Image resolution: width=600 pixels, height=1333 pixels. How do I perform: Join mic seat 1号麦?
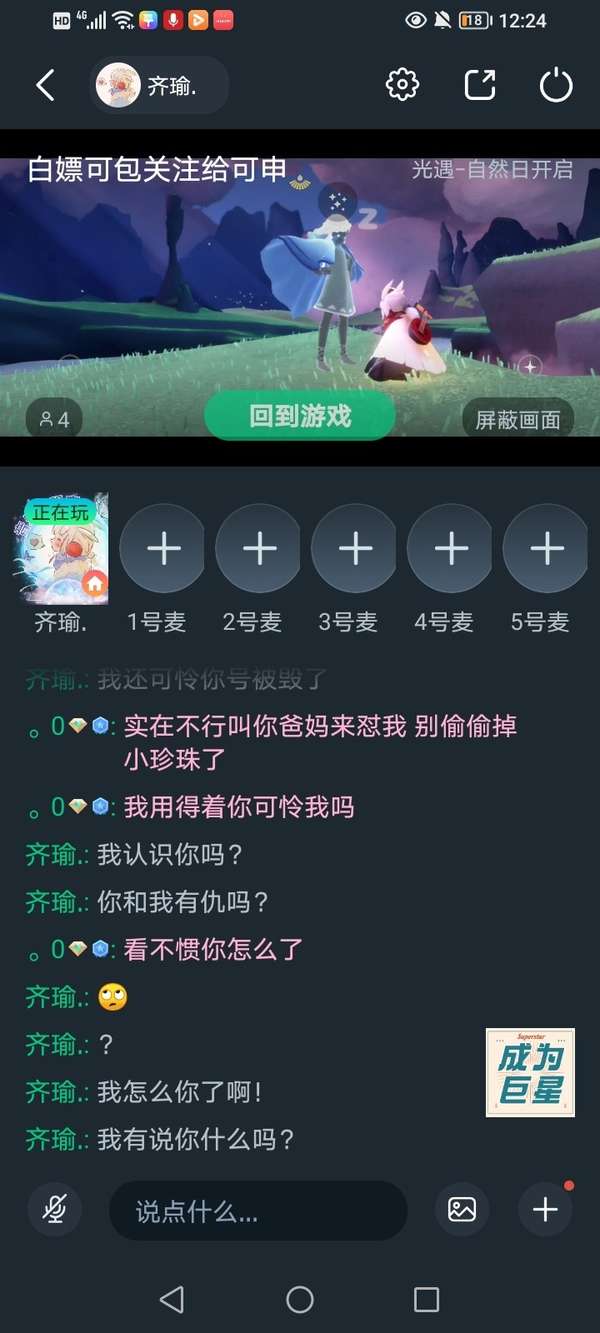[x=163, y=549]
